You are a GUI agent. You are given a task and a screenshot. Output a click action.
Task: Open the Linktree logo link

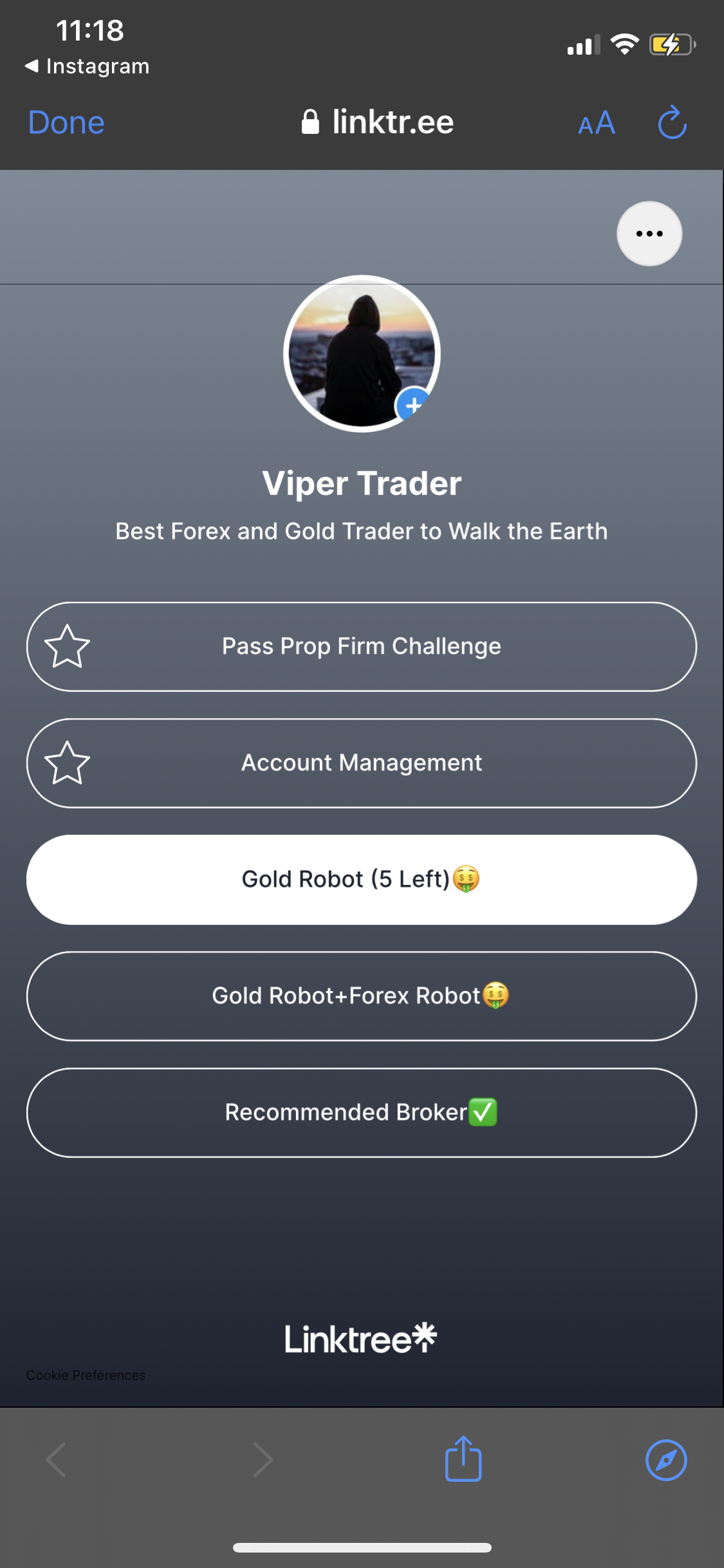pos(360,1339)
